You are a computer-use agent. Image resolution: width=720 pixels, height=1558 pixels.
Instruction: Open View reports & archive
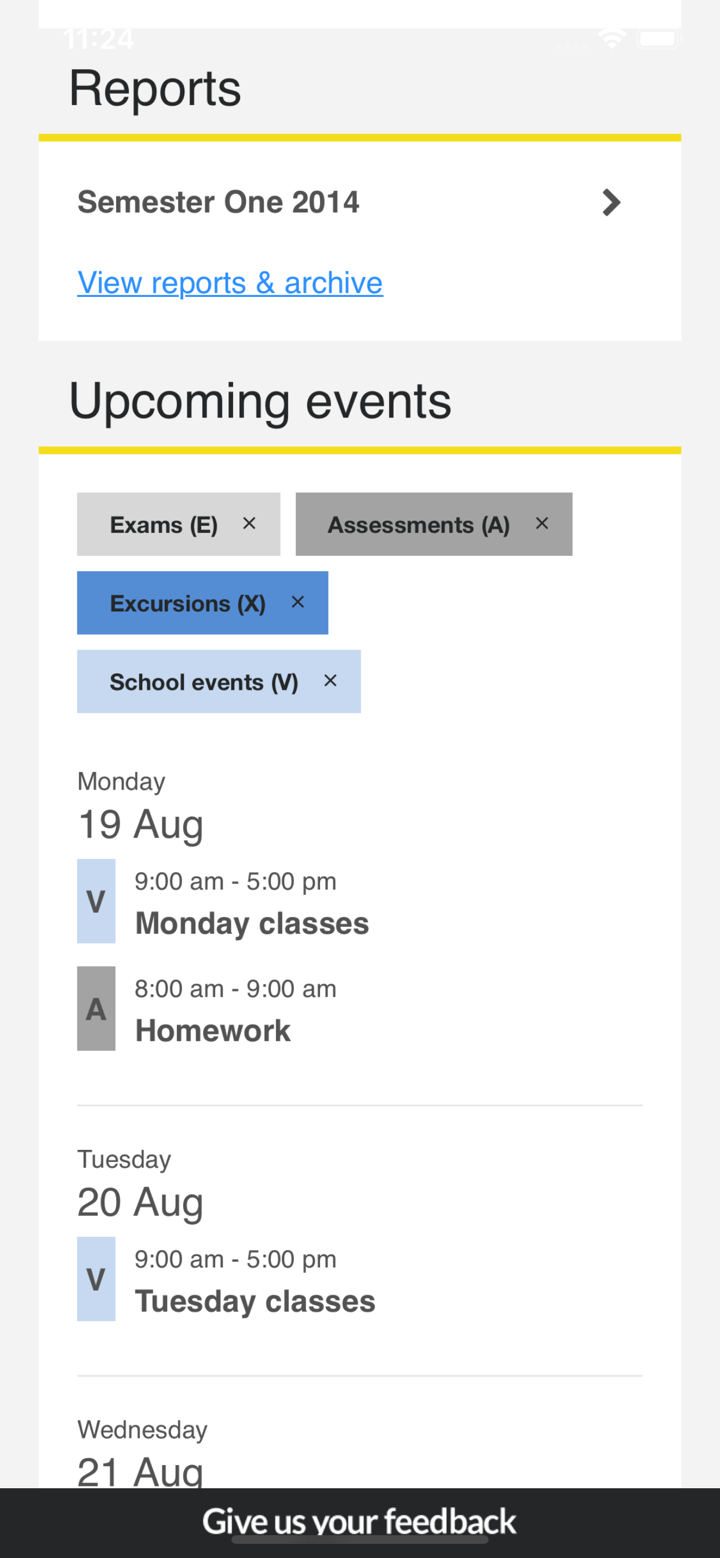(230, 282)
